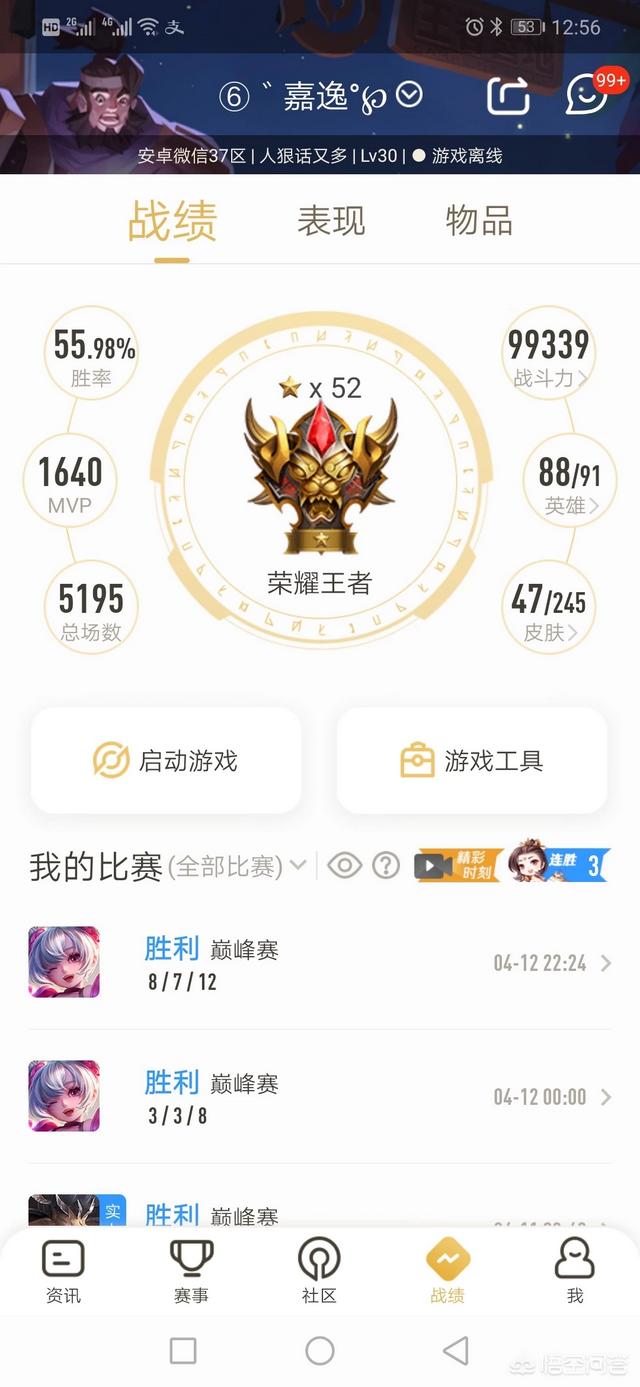Open the 战斗力 99339 details
Image resolution: width=640 pixels, height=1387 pixels.
click(547, 353)
